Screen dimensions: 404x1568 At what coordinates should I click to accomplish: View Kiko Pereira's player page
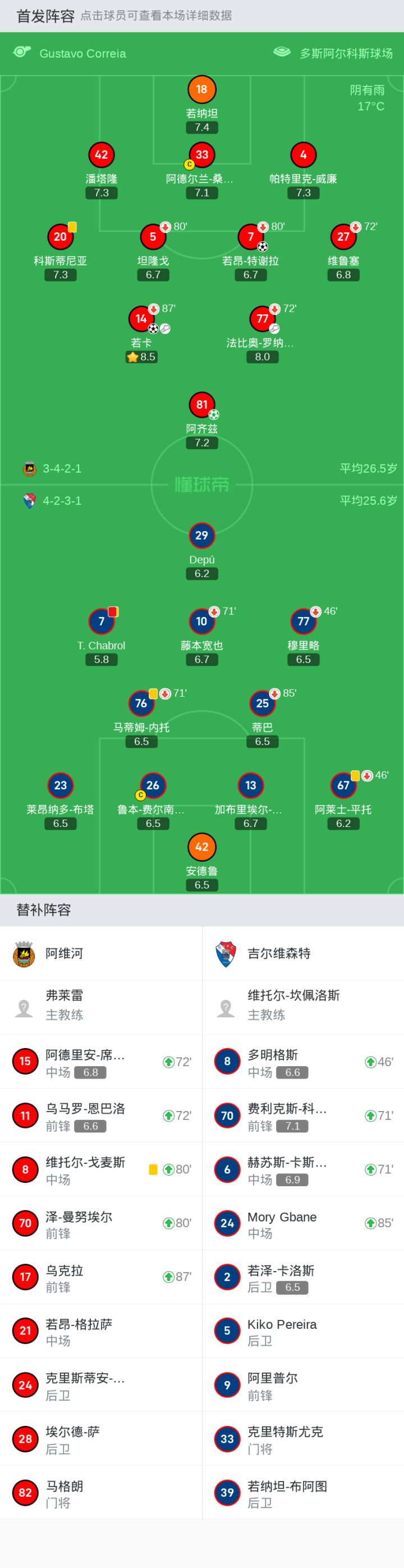pyautogui.click(x=302, y=1332)
